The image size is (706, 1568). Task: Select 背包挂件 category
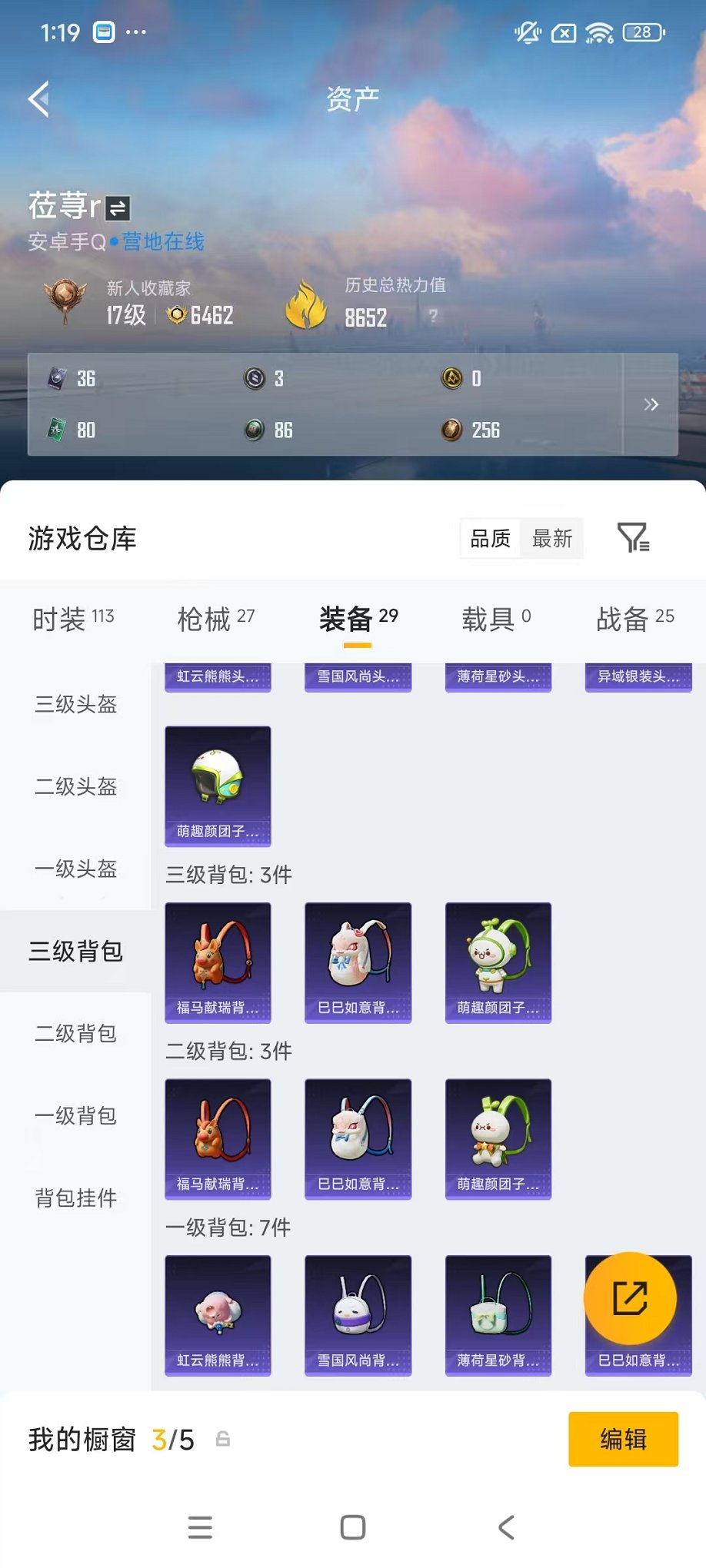[x=75, y=1198]
